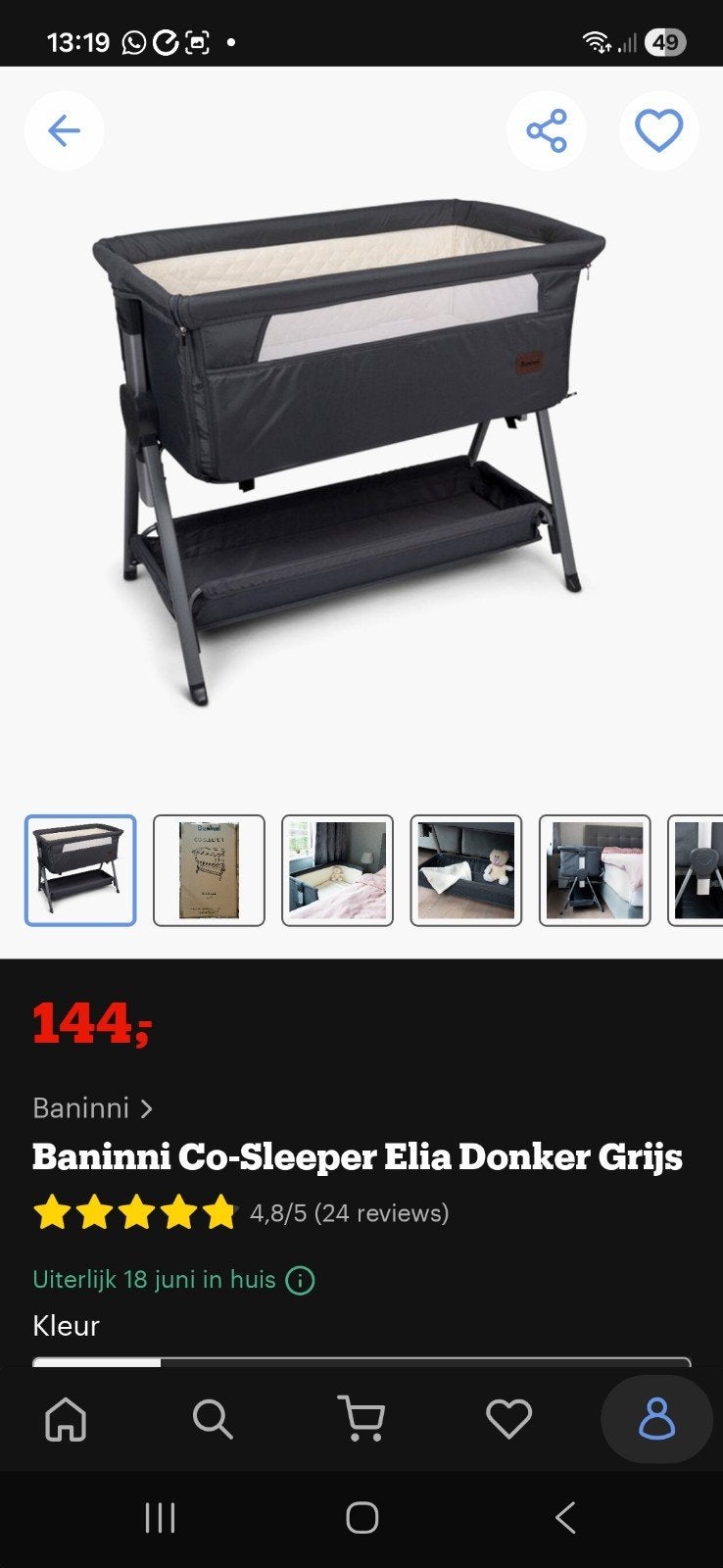View thumbnail of crib beside pink bed
Image resolution: width=723 pixels, height=1568 pixels.
pos(337,870)
